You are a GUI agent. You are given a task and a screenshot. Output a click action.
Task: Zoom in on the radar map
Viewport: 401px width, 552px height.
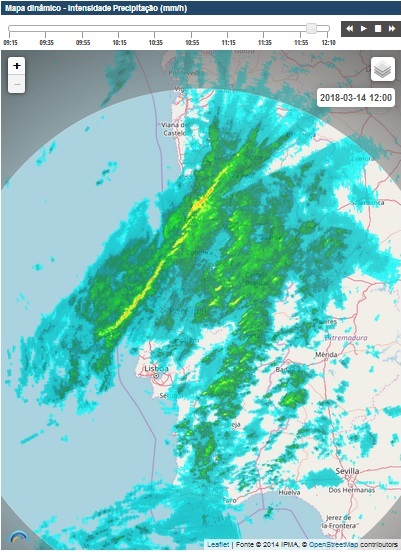pyautogui.click(x=17, y=66)
